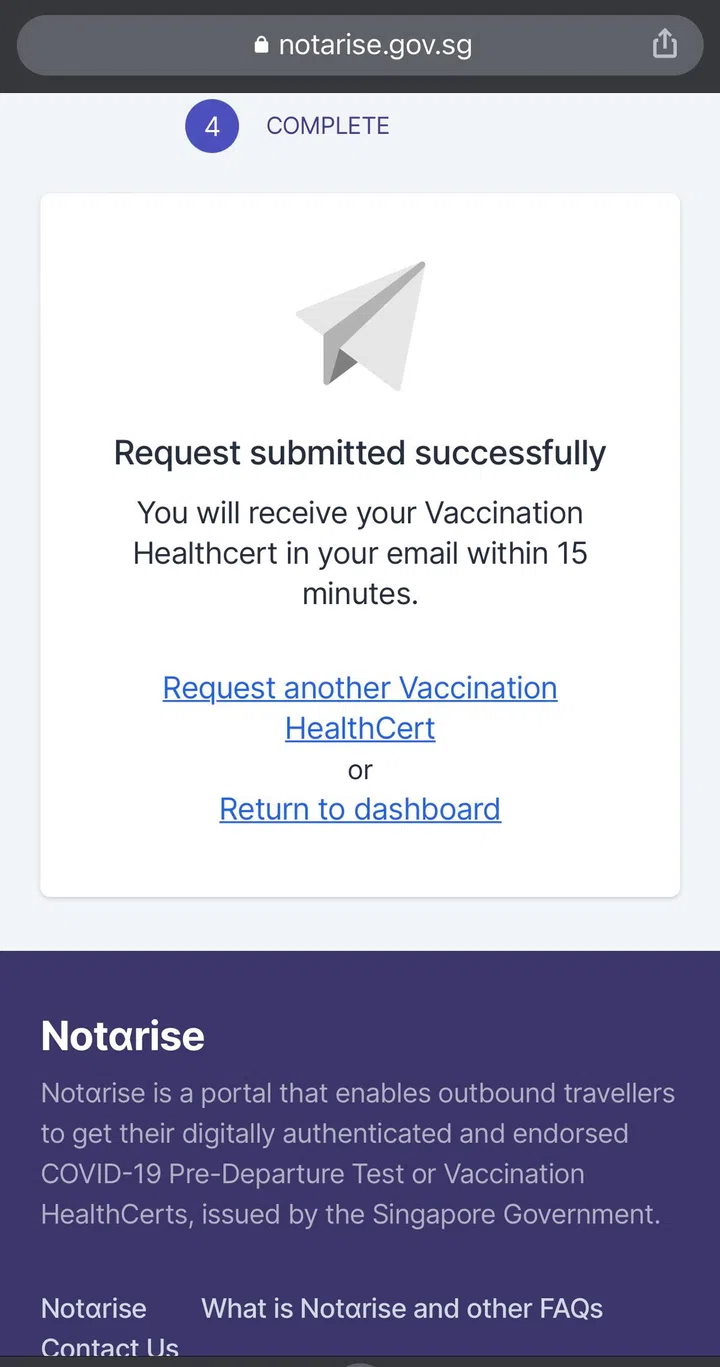Click the Return to dashboard link
The width and height of the screenshot is (720, 1367).
(x=359, y=809)
